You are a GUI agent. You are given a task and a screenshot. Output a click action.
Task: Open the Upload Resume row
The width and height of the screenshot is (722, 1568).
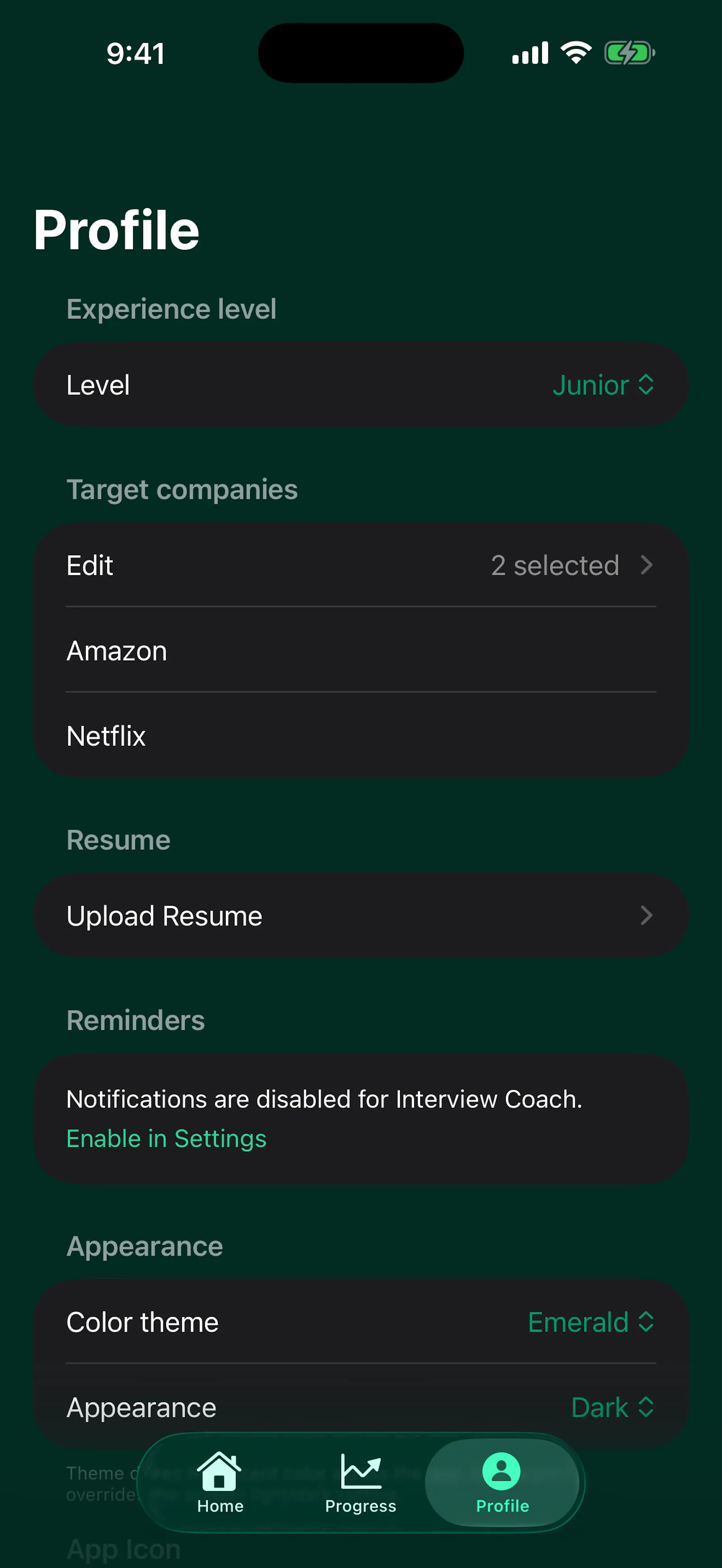coord(361,915)
